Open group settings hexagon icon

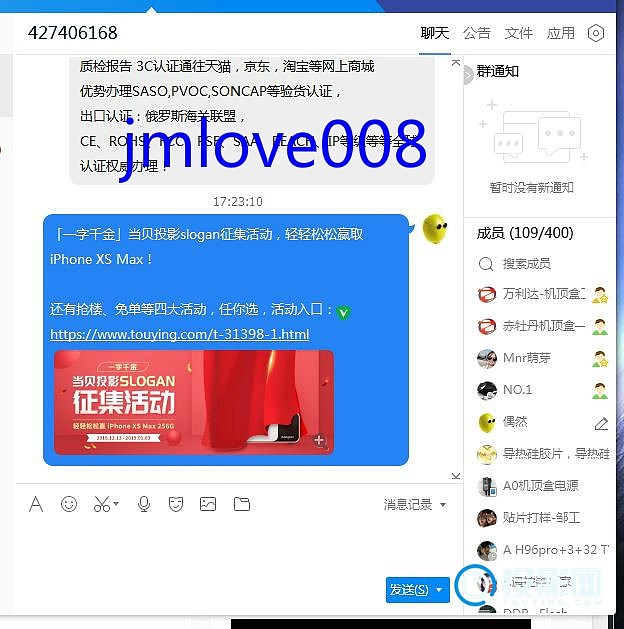click(x=596, y=33)
